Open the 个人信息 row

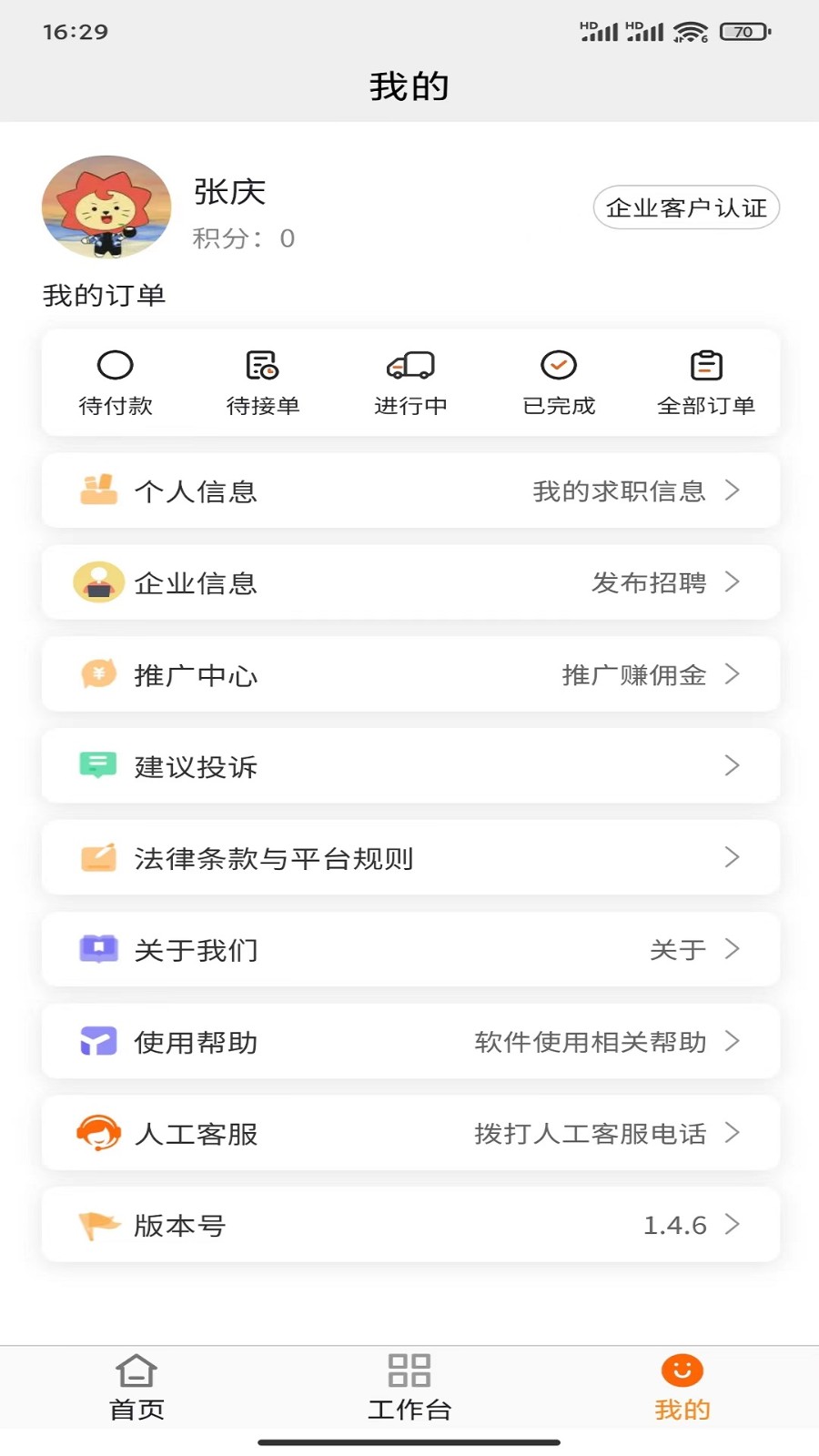point(410,491)
